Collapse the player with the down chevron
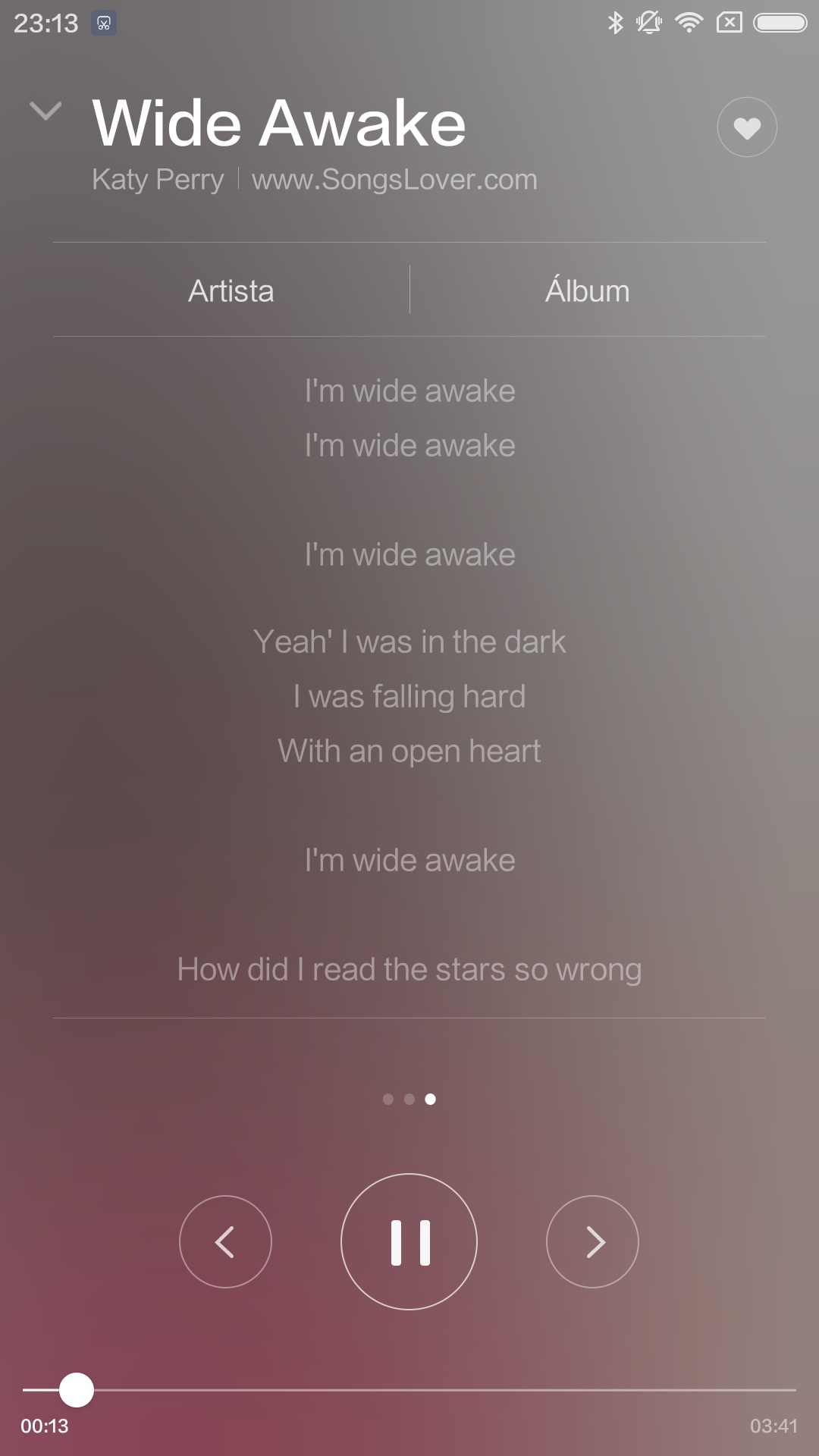This screenshot has height=1456, width=819. pos(45,111)
